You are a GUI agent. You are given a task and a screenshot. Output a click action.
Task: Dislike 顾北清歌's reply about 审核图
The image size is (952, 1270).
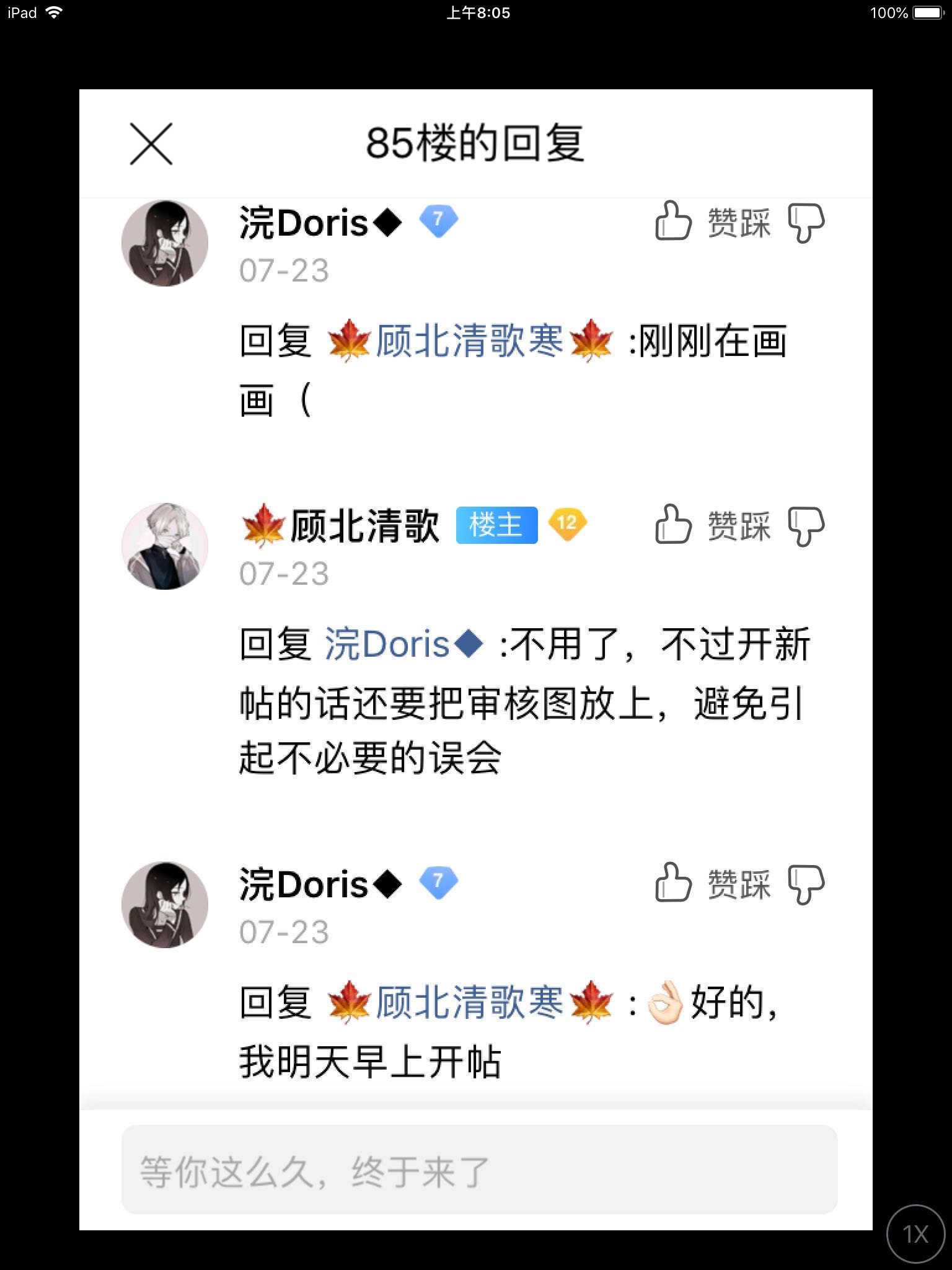pos(806,526)
